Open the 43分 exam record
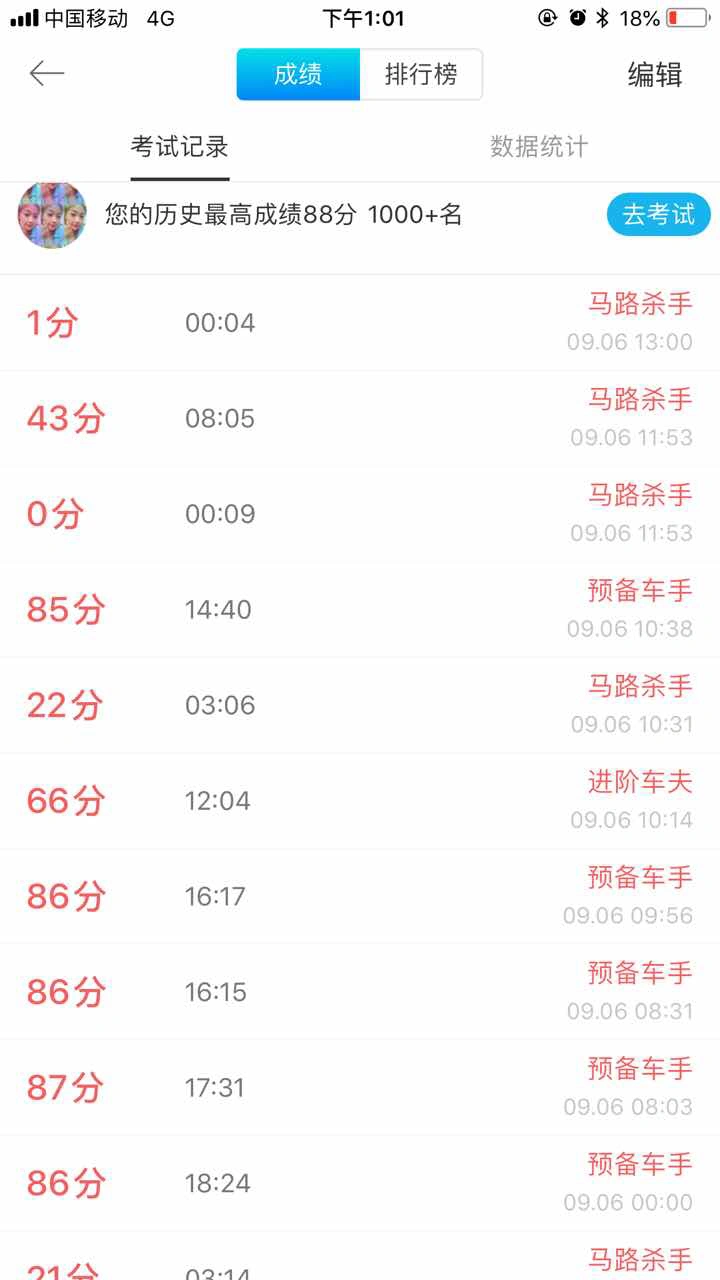This screenshot has height=1280, width=720. [360, 419]
